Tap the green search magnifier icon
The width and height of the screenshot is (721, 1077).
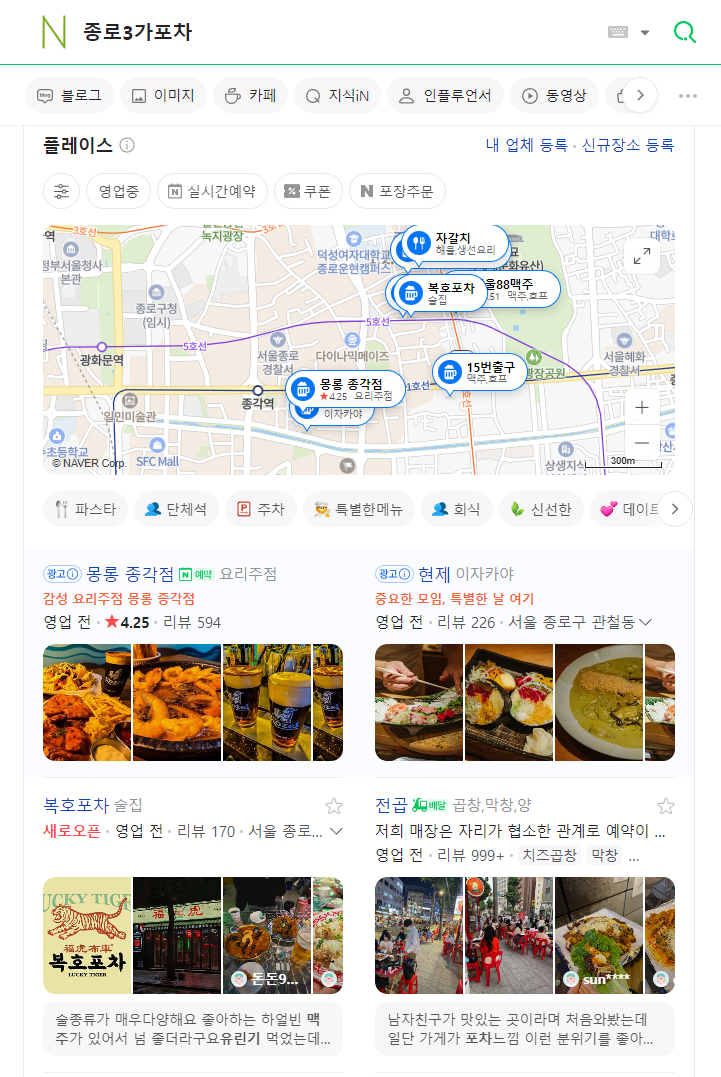coord(684,32)
